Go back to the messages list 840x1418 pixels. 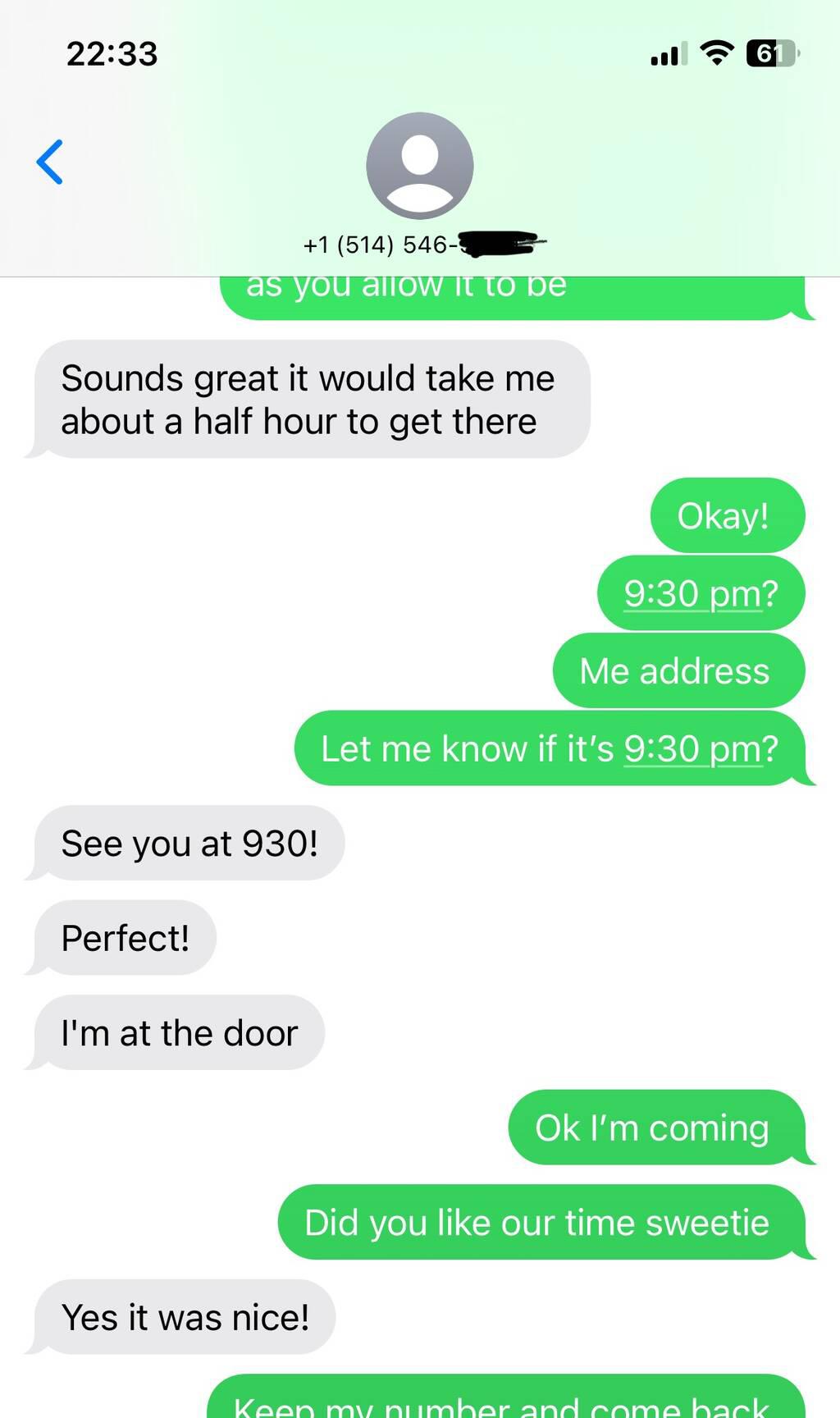tap(50, 162)
